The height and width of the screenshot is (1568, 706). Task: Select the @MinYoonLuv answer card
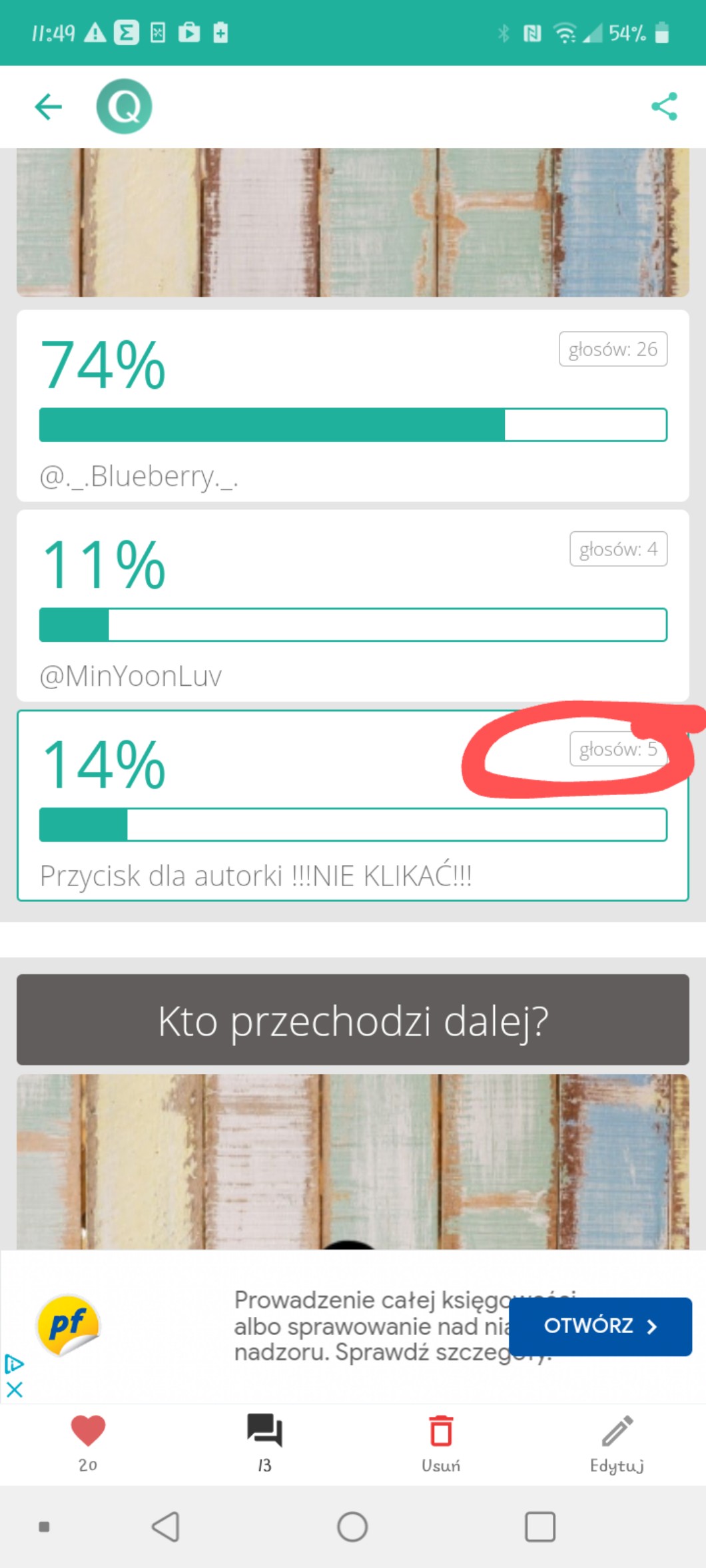(352, 605)
